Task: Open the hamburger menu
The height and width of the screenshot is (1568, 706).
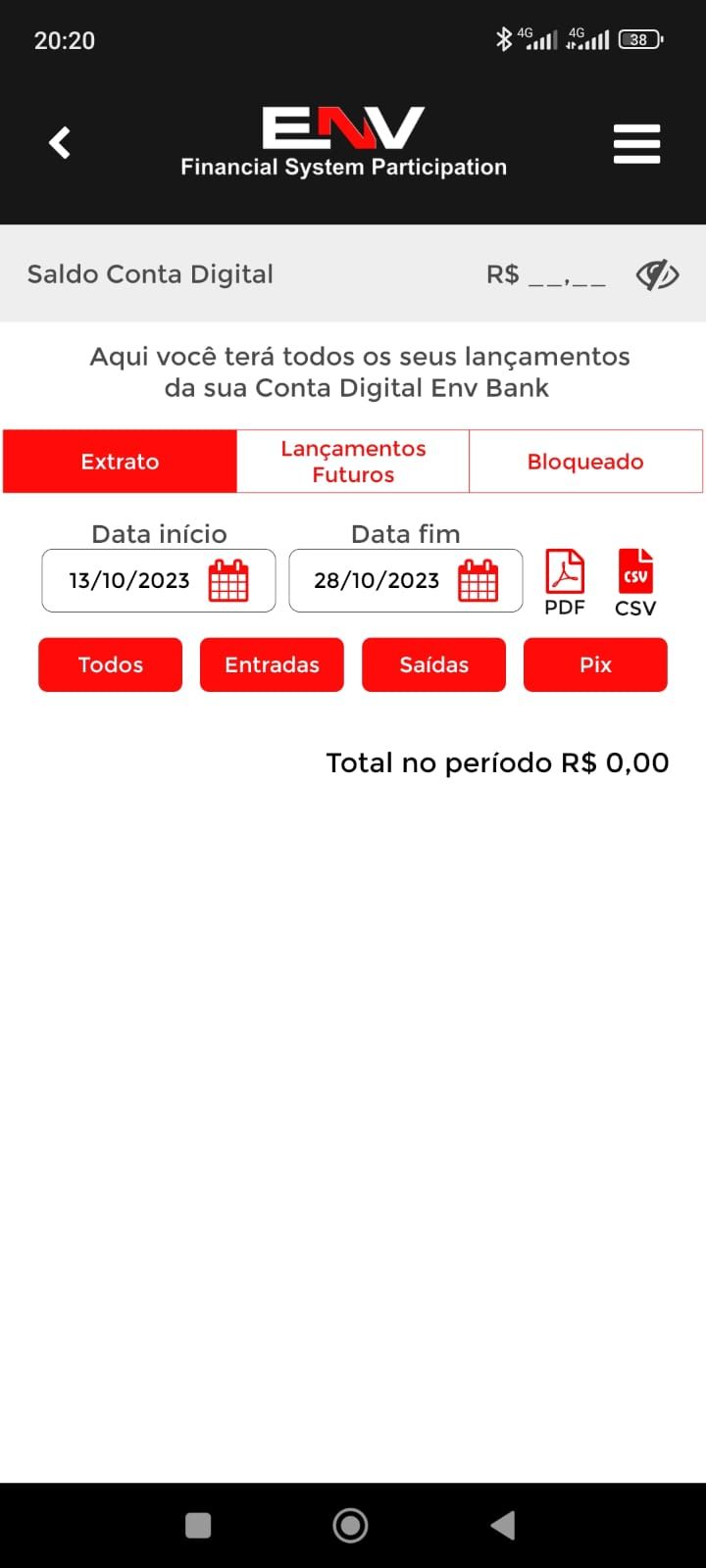Action: pos(636,144)
